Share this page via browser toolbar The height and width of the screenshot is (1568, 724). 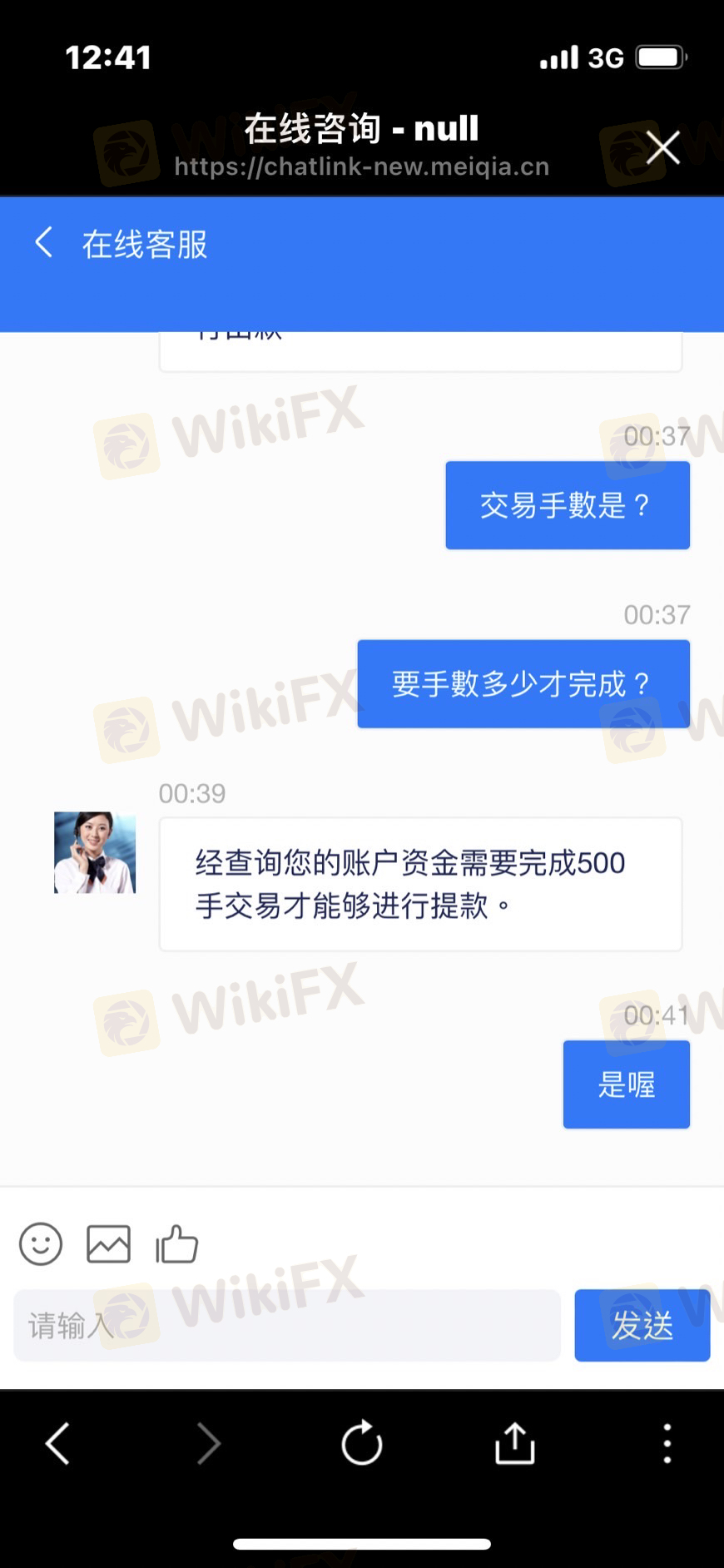click(514, 1442)
